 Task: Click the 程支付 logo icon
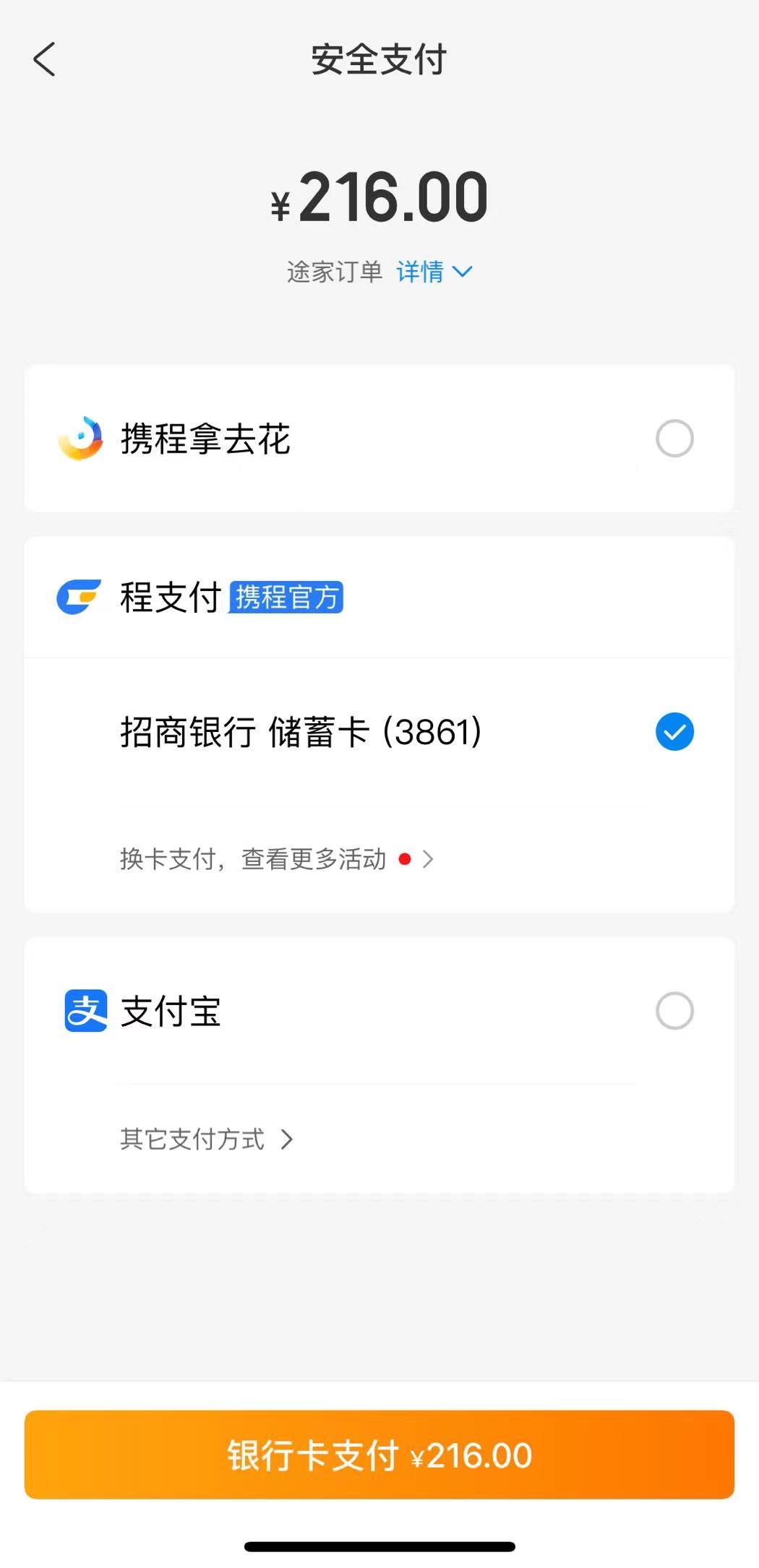[x=80, y=597]
